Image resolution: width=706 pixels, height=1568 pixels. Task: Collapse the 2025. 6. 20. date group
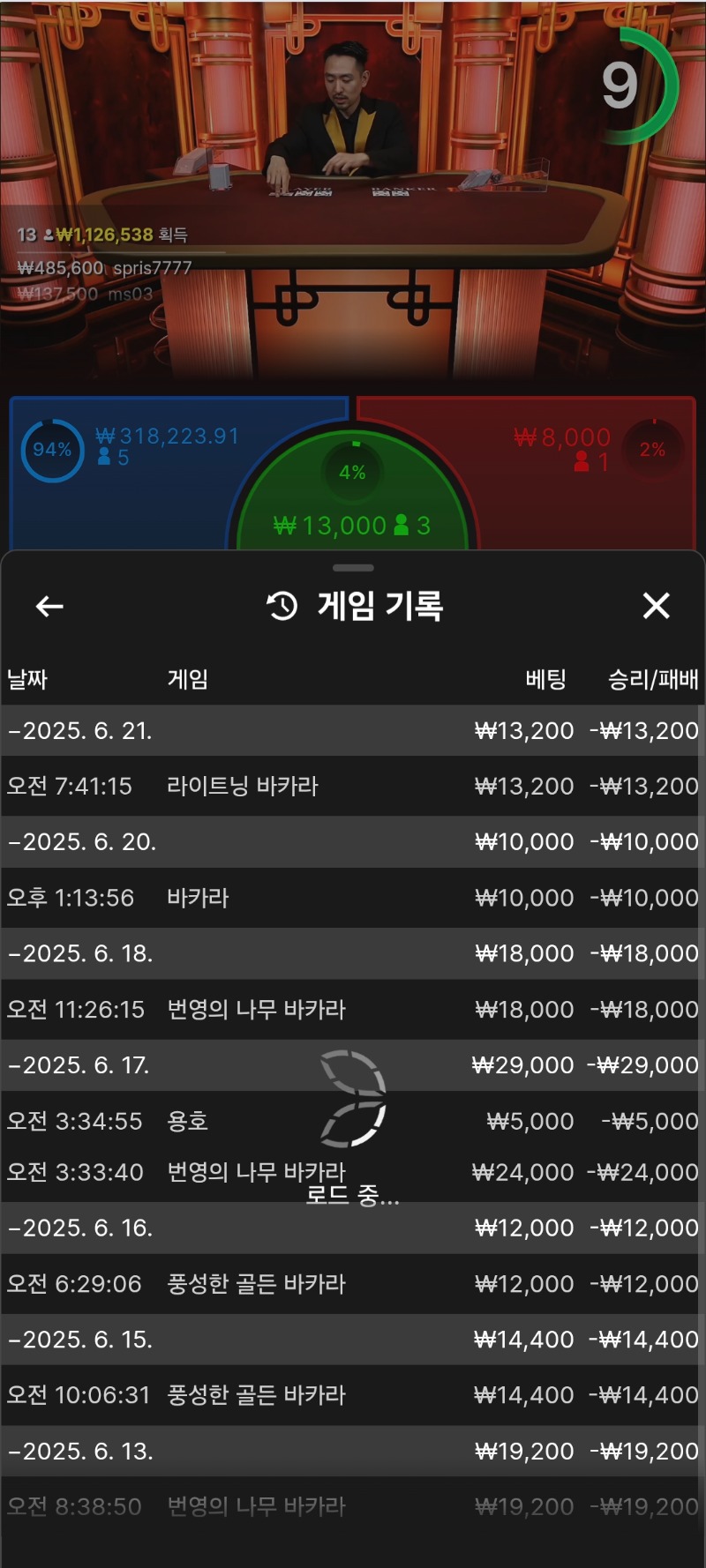tap(81, 841)
